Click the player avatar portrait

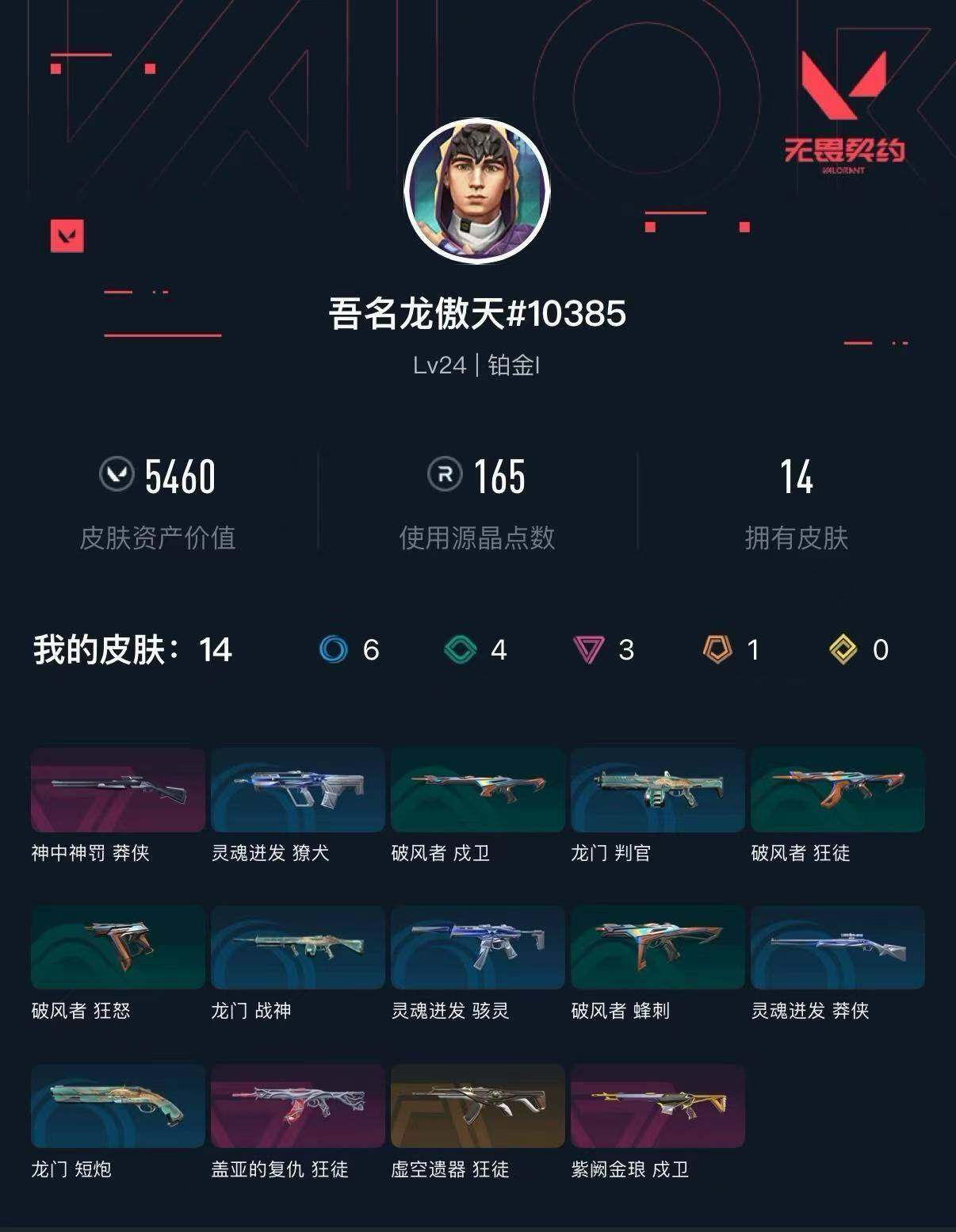[477, 190]
